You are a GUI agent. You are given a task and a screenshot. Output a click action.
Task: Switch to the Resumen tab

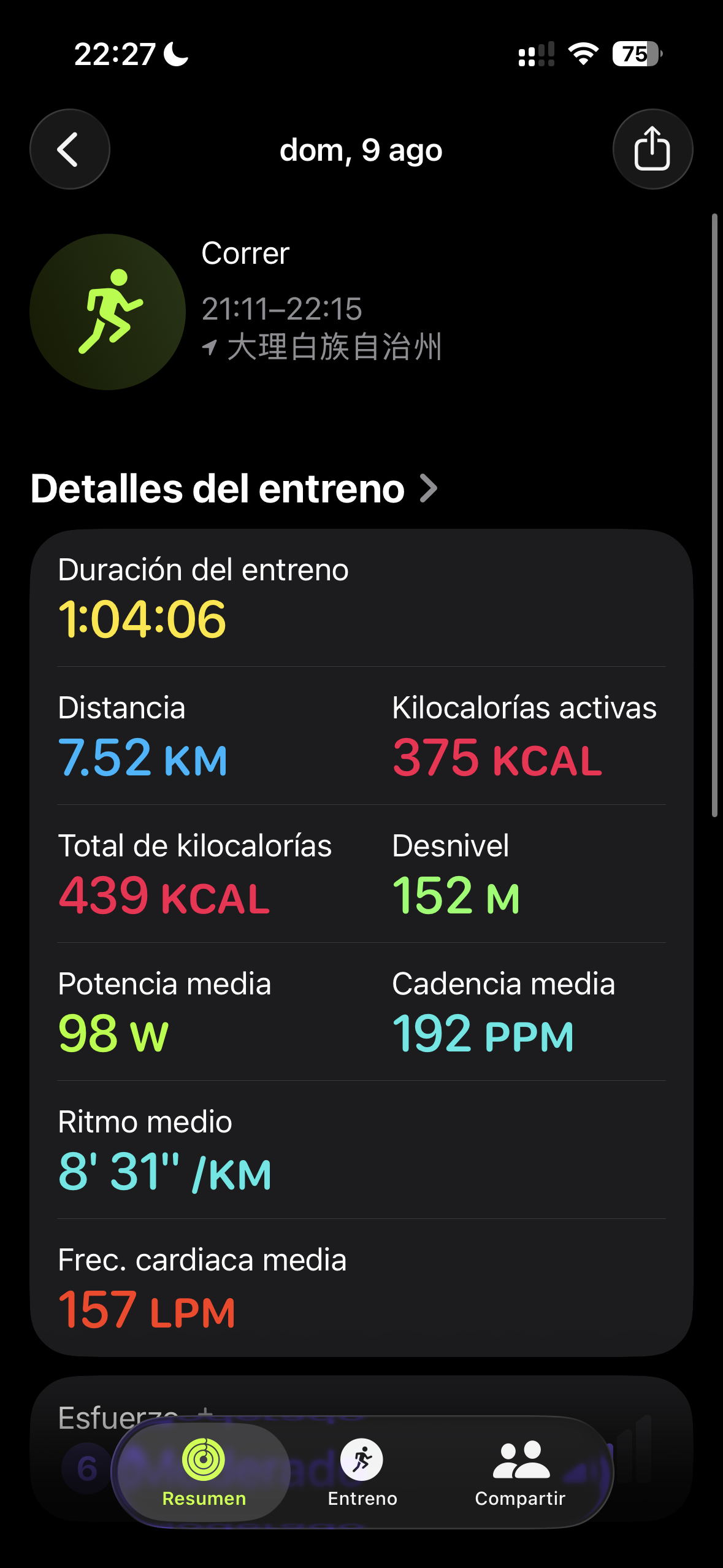204,1472
